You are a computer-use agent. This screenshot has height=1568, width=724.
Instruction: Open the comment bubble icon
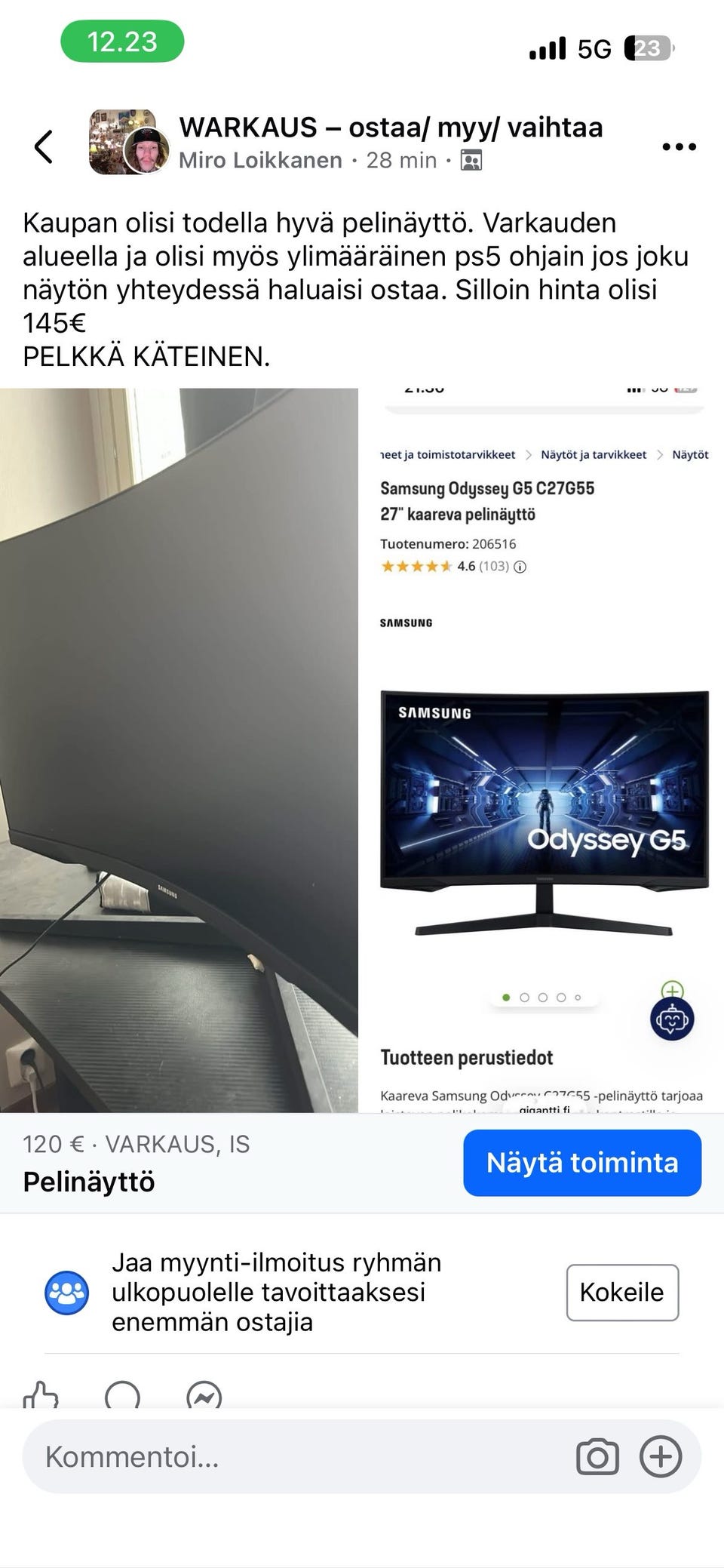coord(122,1396)
